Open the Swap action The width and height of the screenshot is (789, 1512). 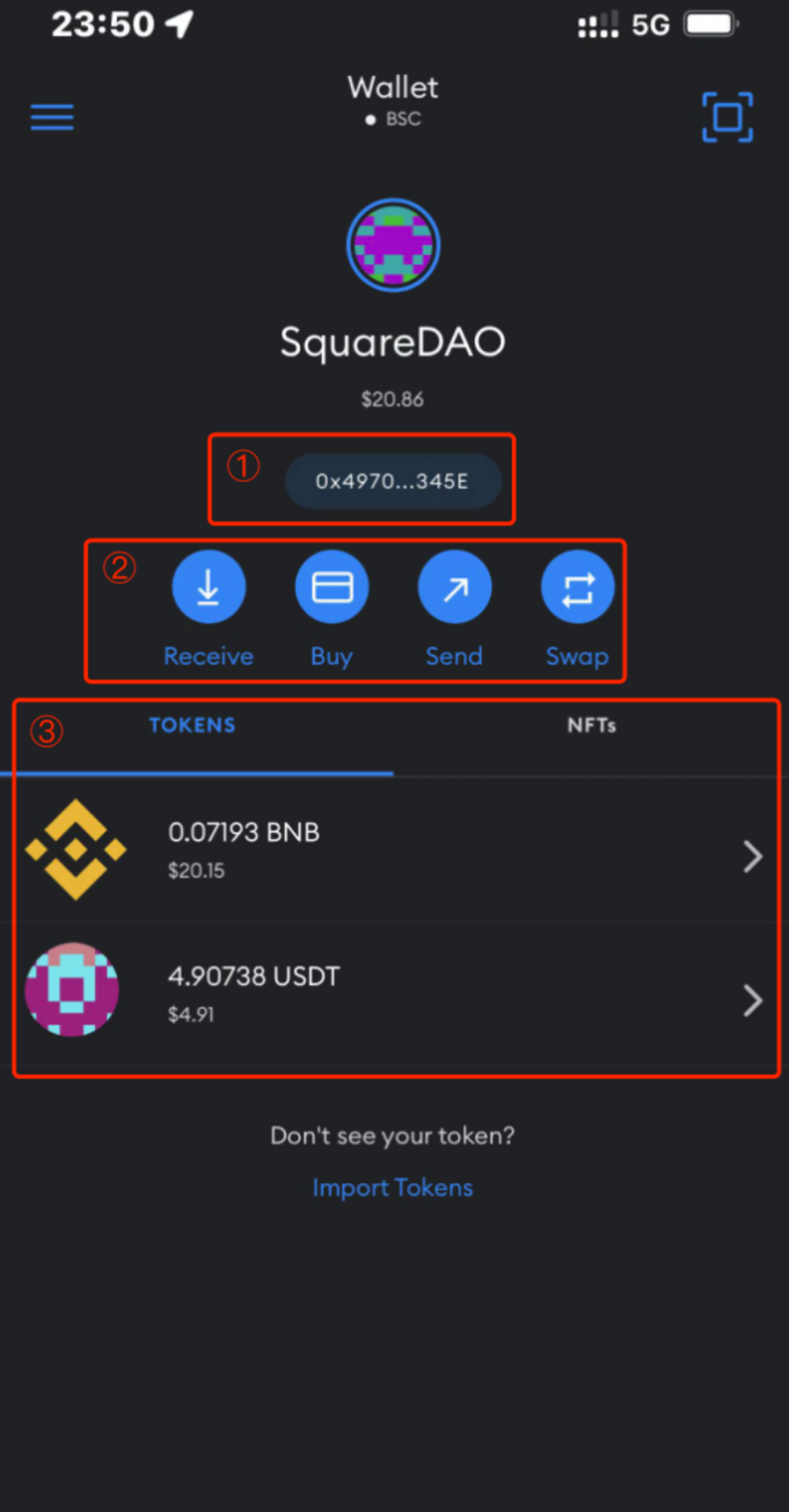(577, 588)
